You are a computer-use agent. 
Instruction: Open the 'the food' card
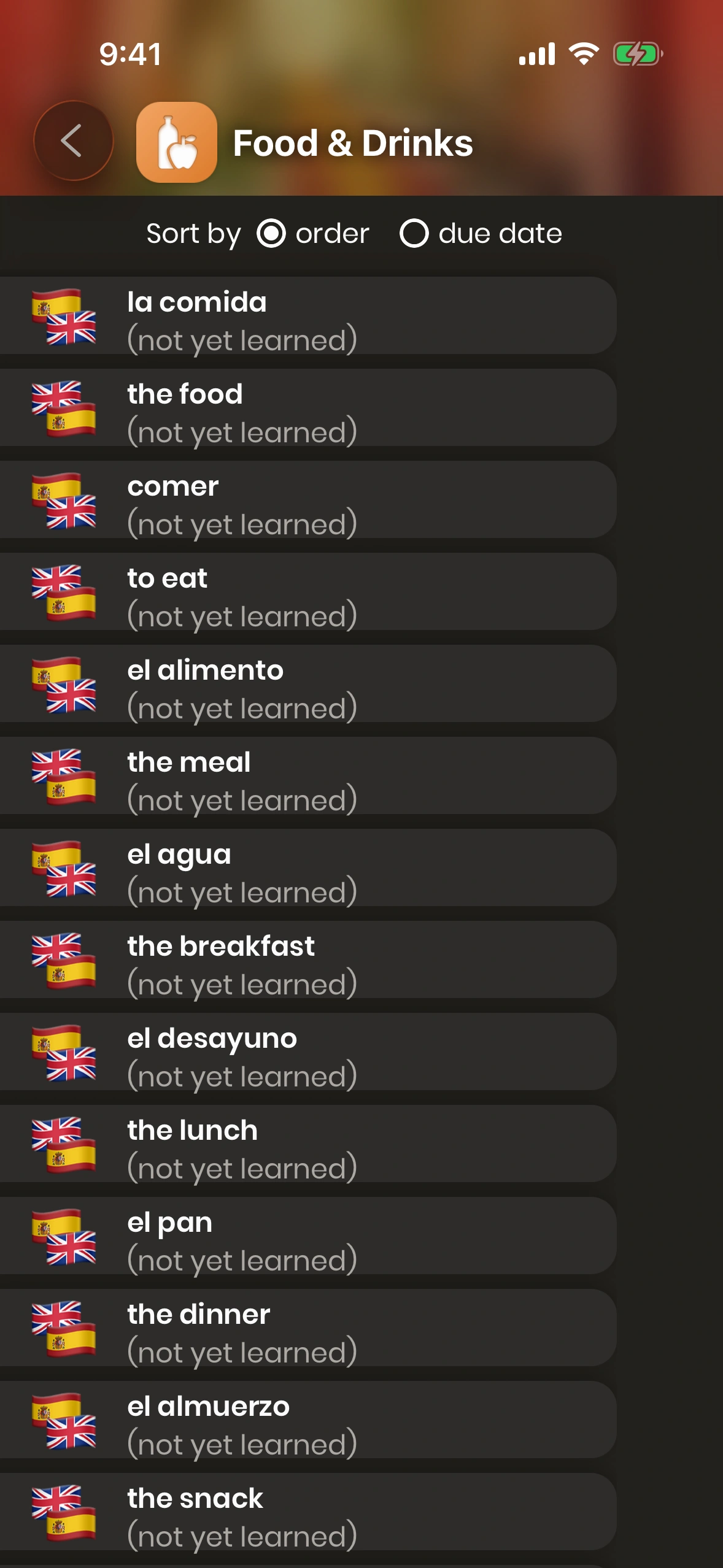[307, 408]
